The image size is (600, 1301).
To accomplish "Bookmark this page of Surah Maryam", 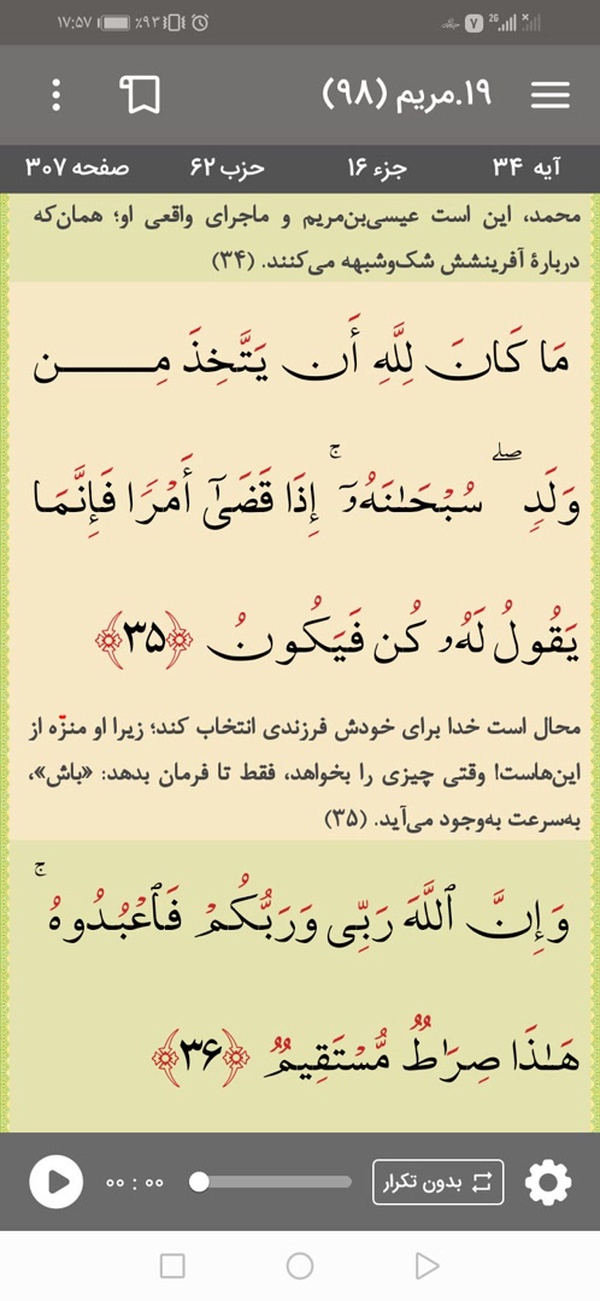I will 141,95.
